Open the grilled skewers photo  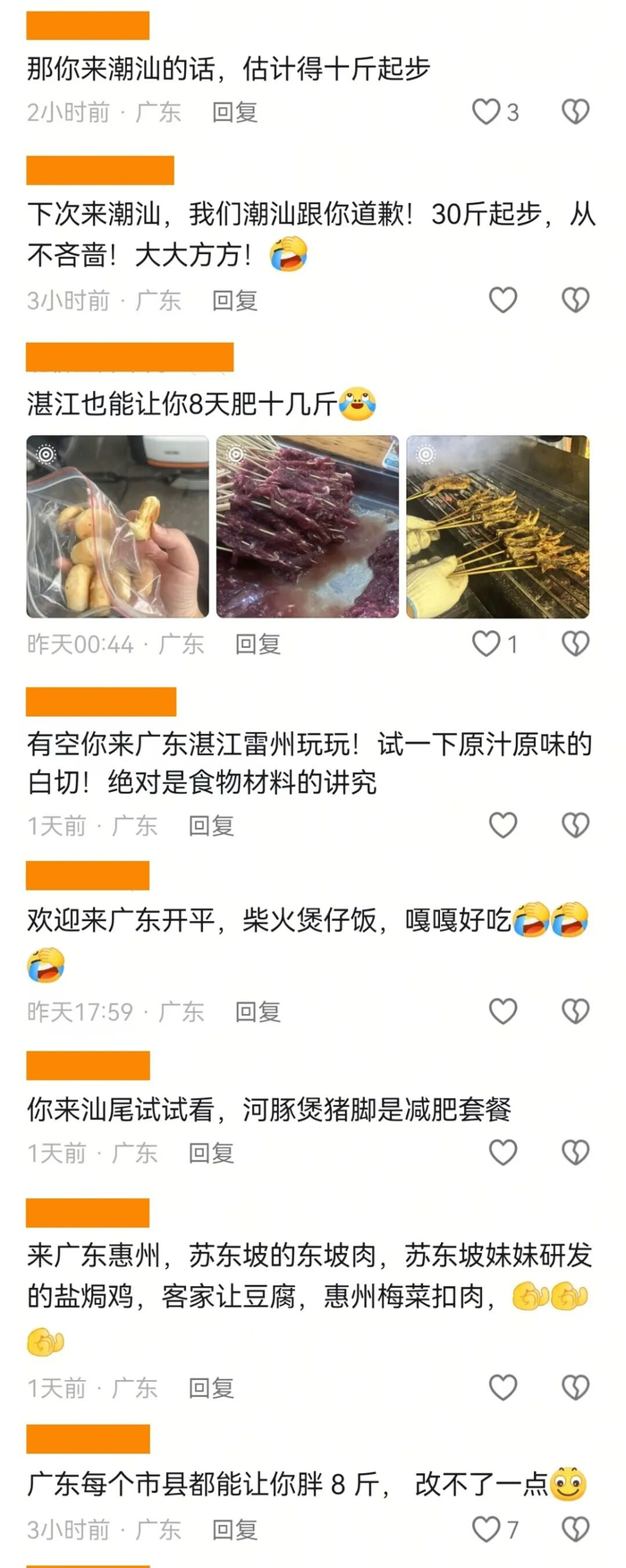pyautogui.click(x=498, y=526)
